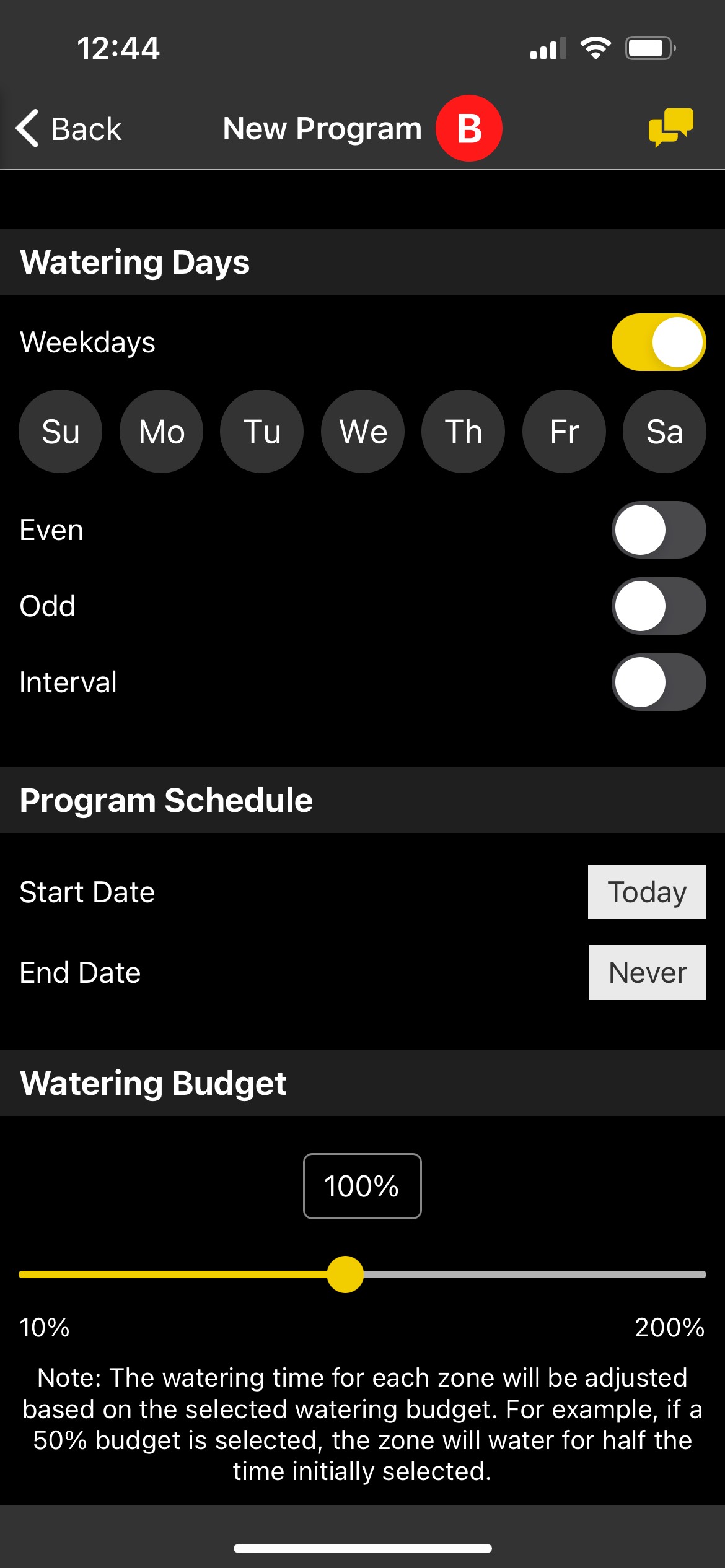The image size is (725, 1568).
Task: Choose Tu in the weekday row
Action: point(262,432)
